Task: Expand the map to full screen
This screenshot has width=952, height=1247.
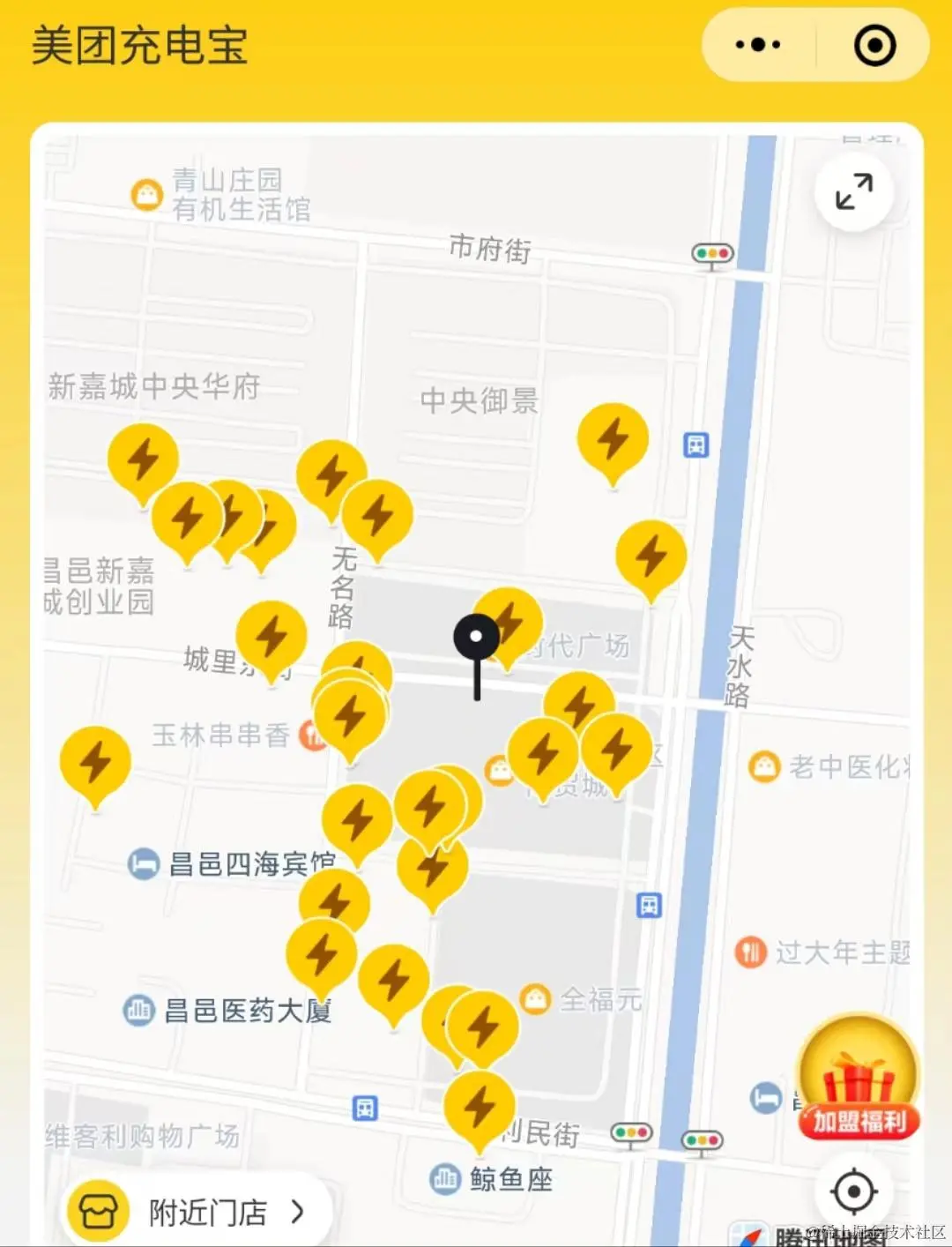Action: [853, 191]
